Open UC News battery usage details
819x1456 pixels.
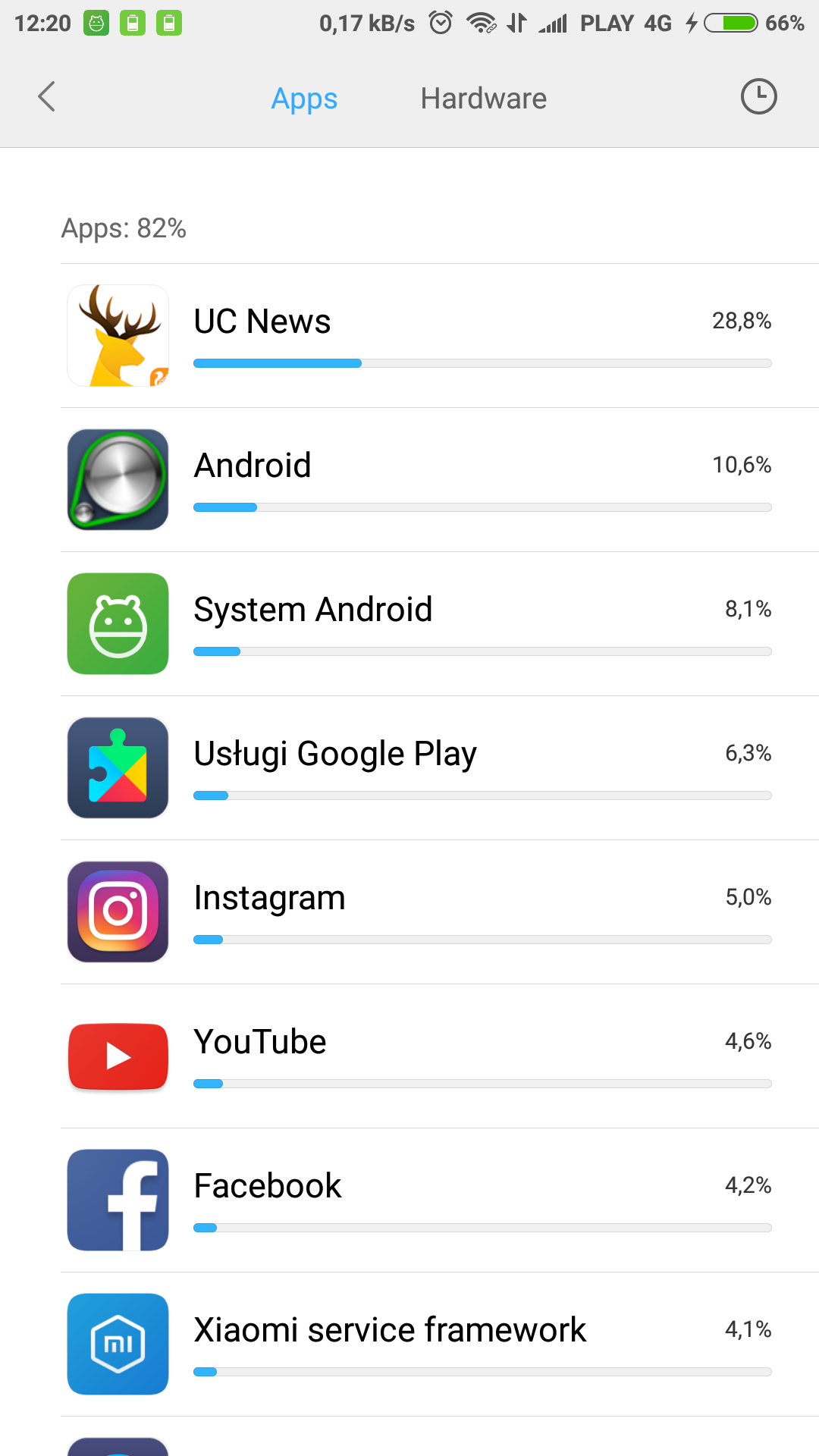(440, 336)
